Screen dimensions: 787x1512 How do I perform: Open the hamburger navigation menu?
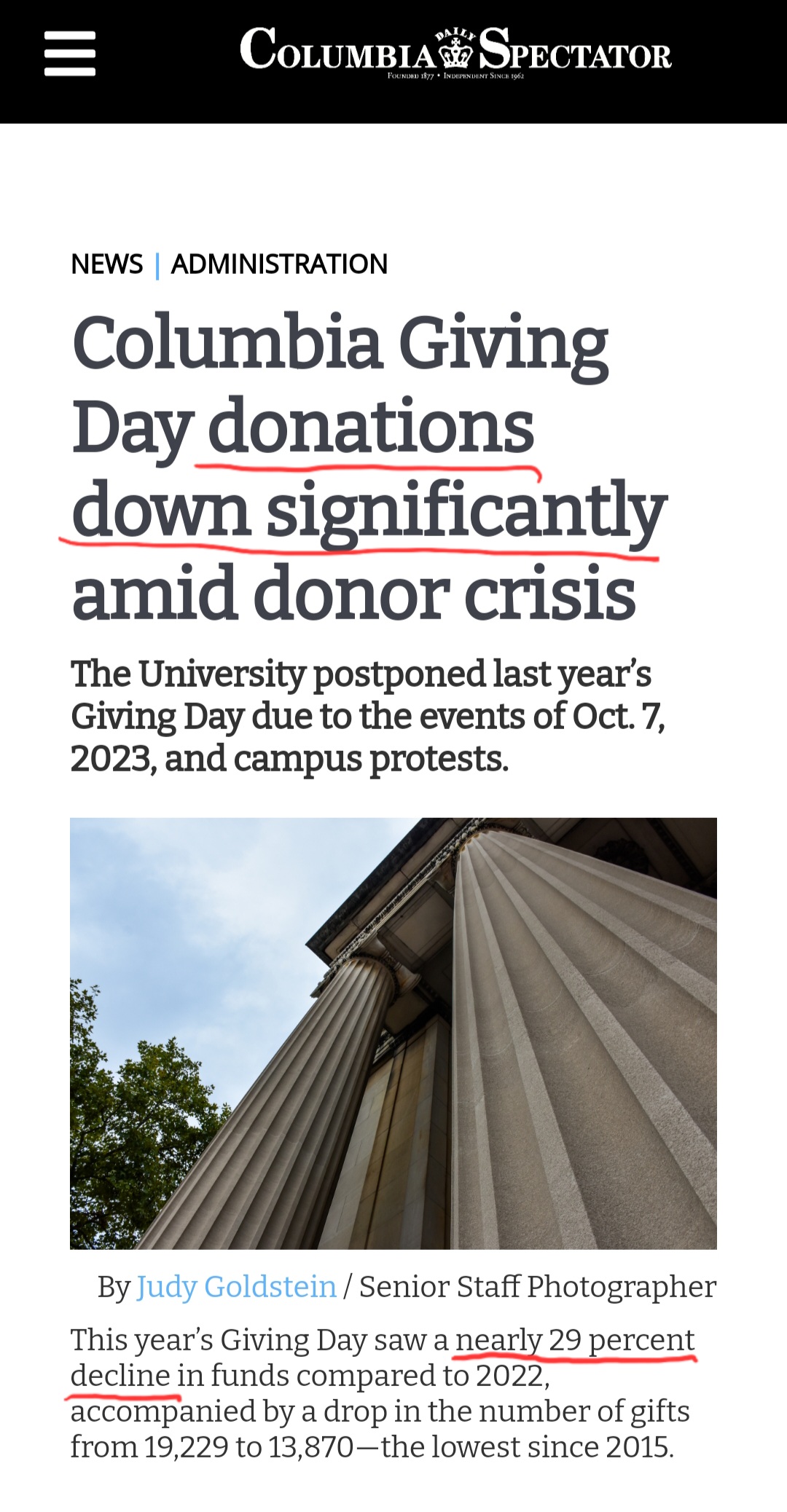coord(70,53)
